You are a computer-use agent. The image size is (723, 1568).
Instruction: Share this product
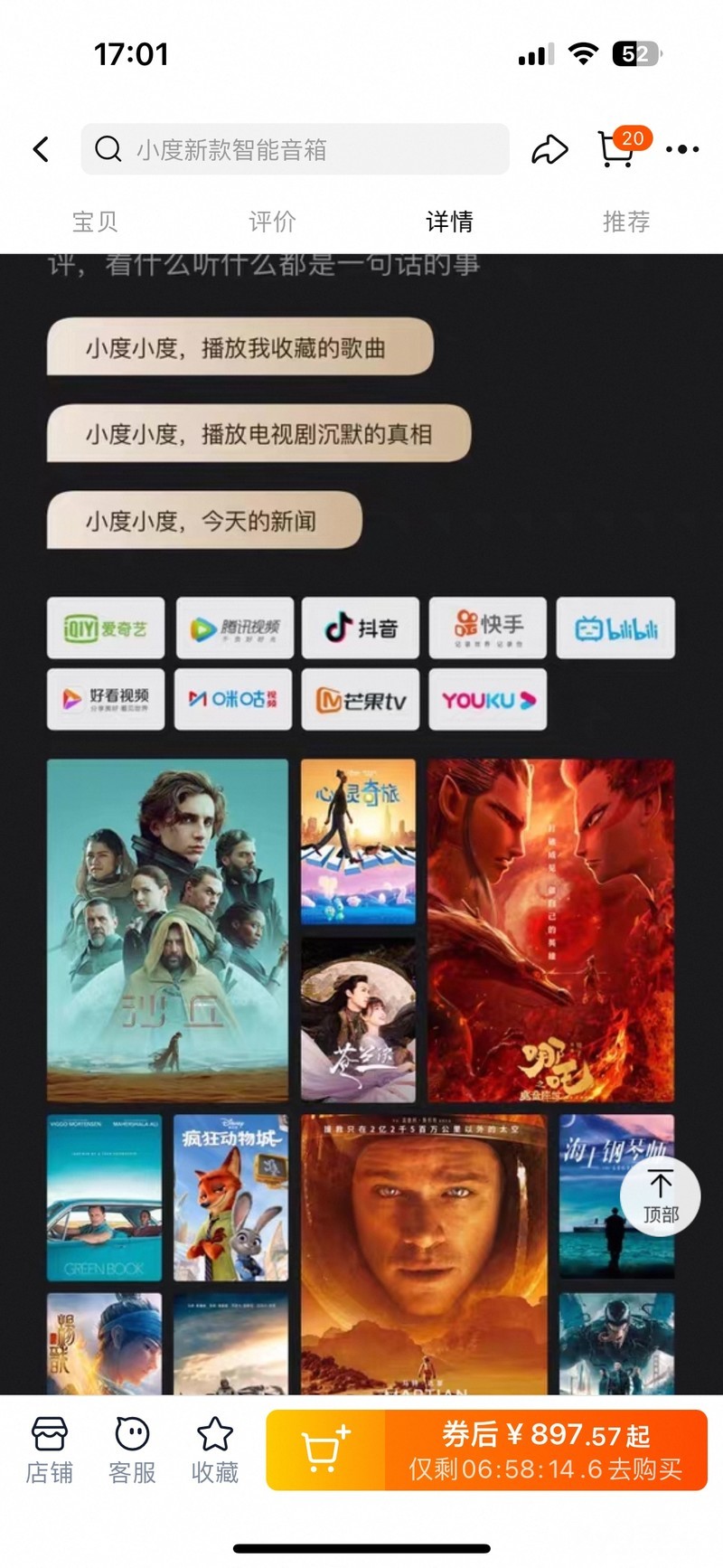549,149
